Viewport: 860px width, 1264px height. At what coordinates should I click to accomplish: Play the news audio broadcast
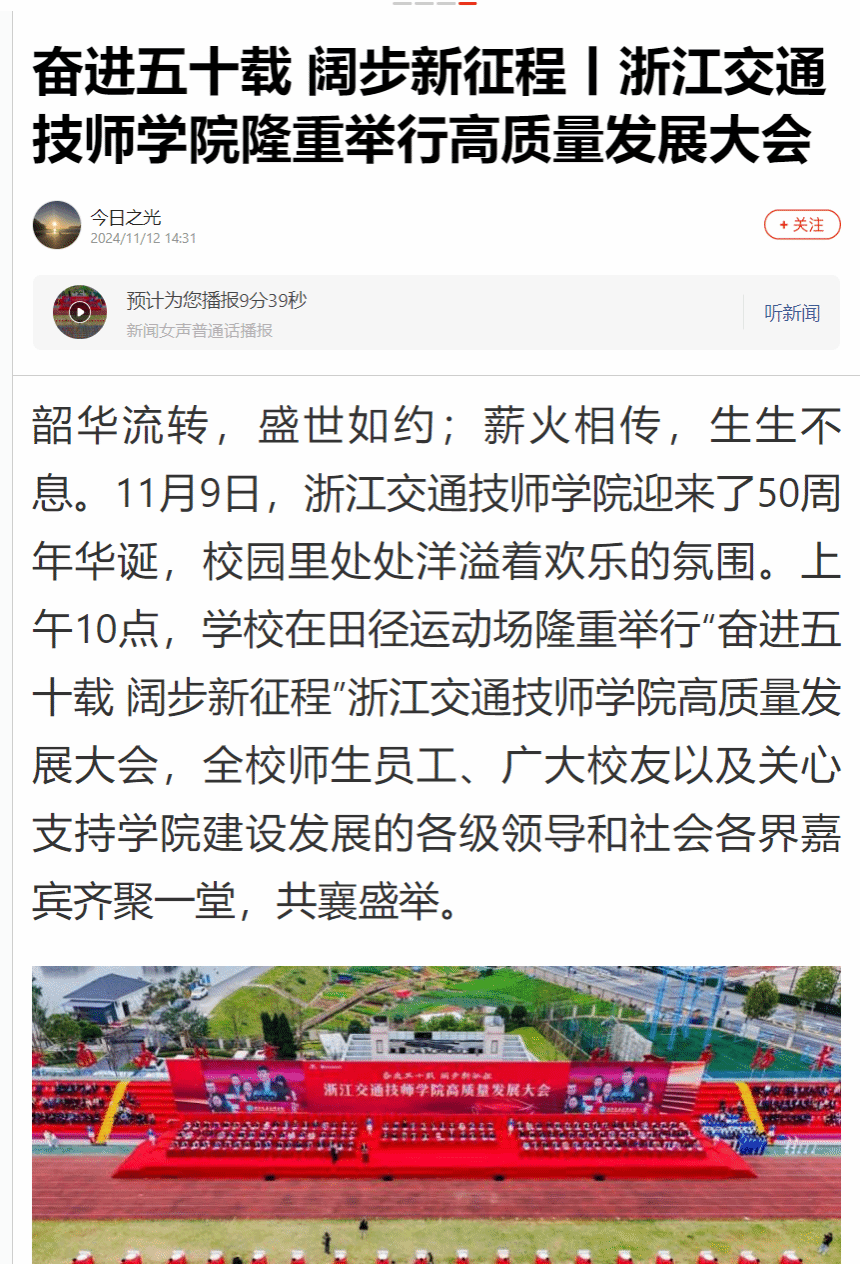click(x=80, y=312)
